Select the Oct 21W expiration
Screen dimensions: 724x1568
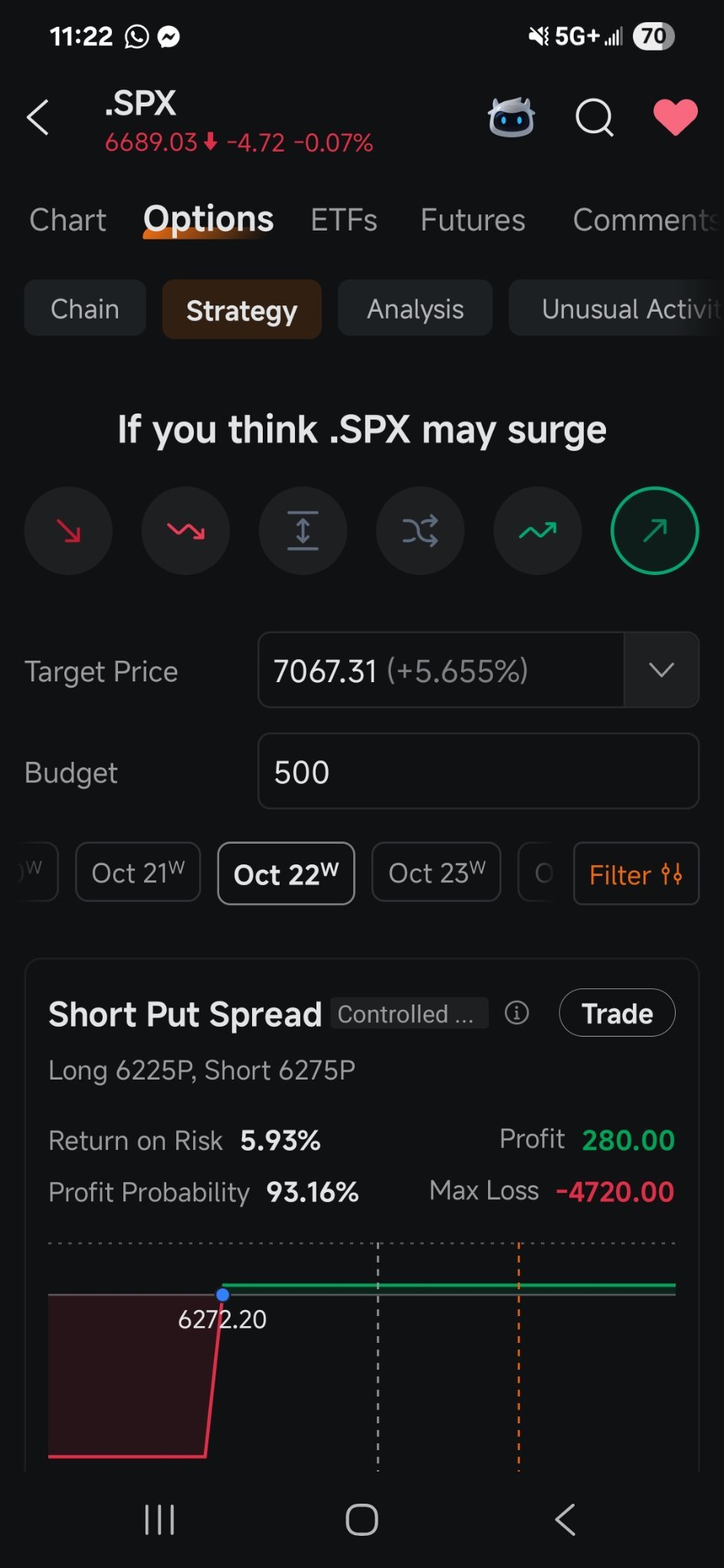[x=138, y=872]
